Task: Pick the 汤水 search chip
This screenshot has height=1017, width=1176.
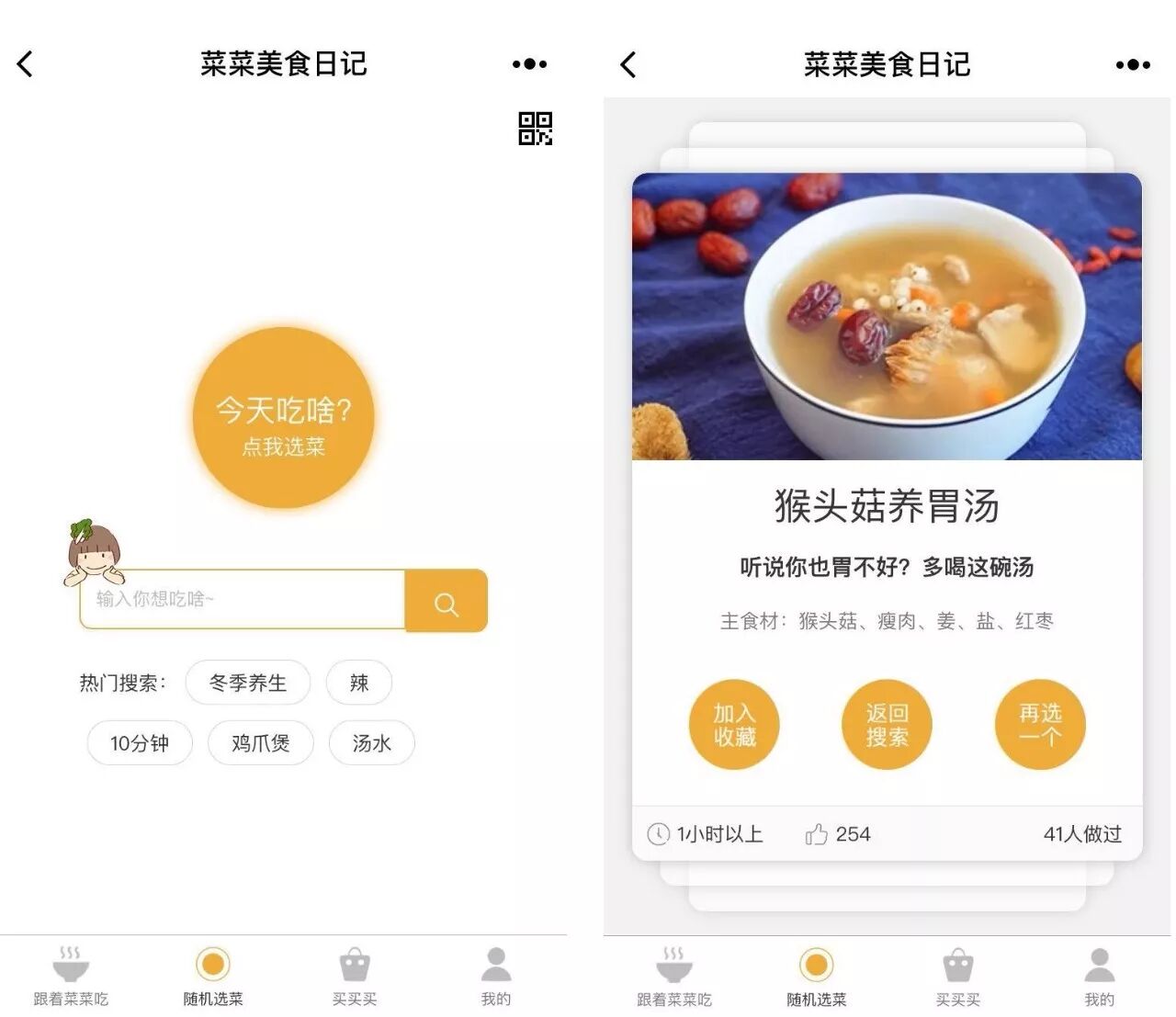Action: coord(371,742)
